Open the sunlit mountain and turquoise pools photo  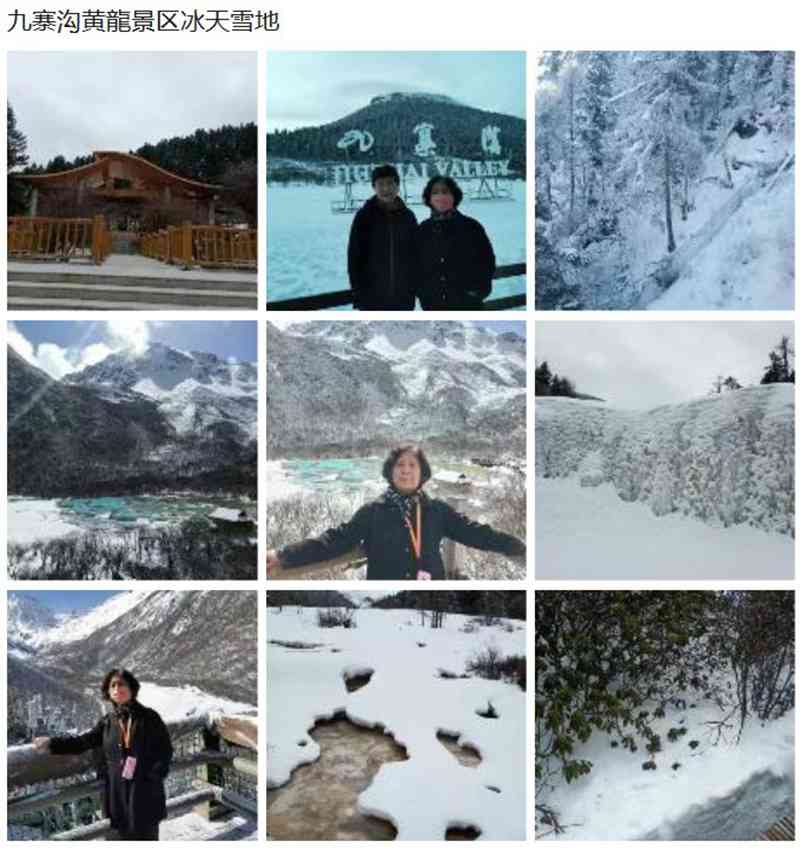click(x=132, y=450)
